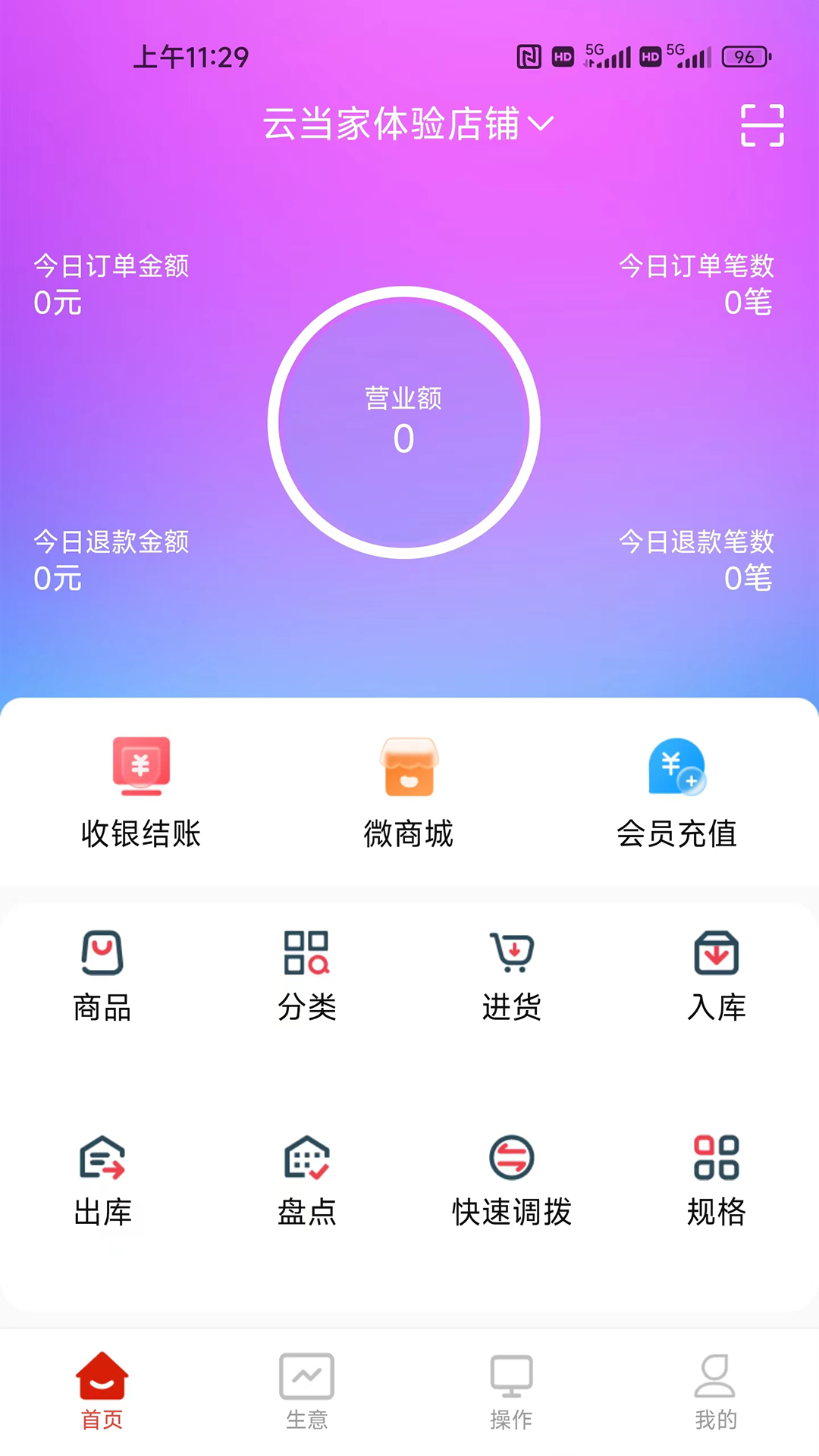This screenshot has height=1456, width=819.
Task: Open 入库 stock-in
Action: coord(717,976)
